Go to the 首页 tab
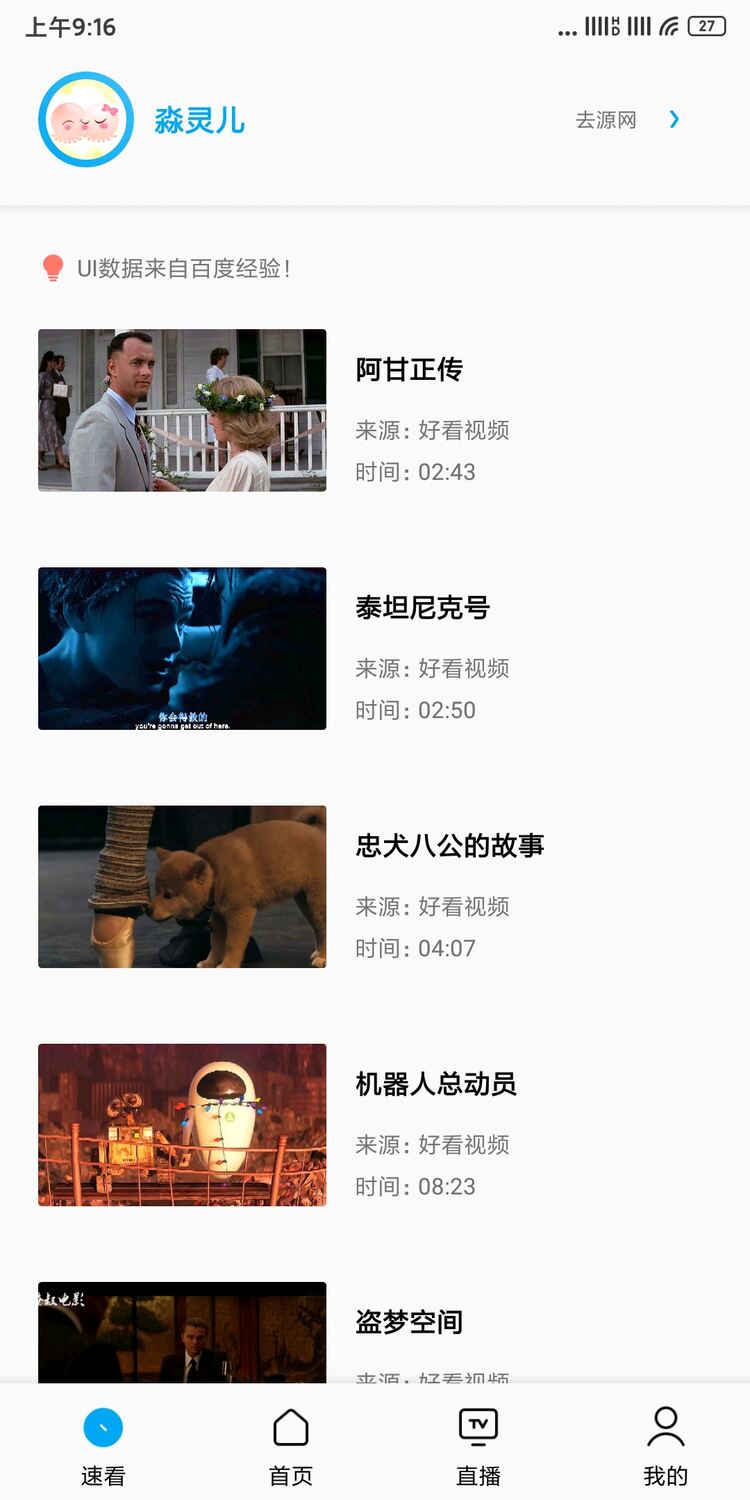 pyautogui.click(x=291, y=1445)
